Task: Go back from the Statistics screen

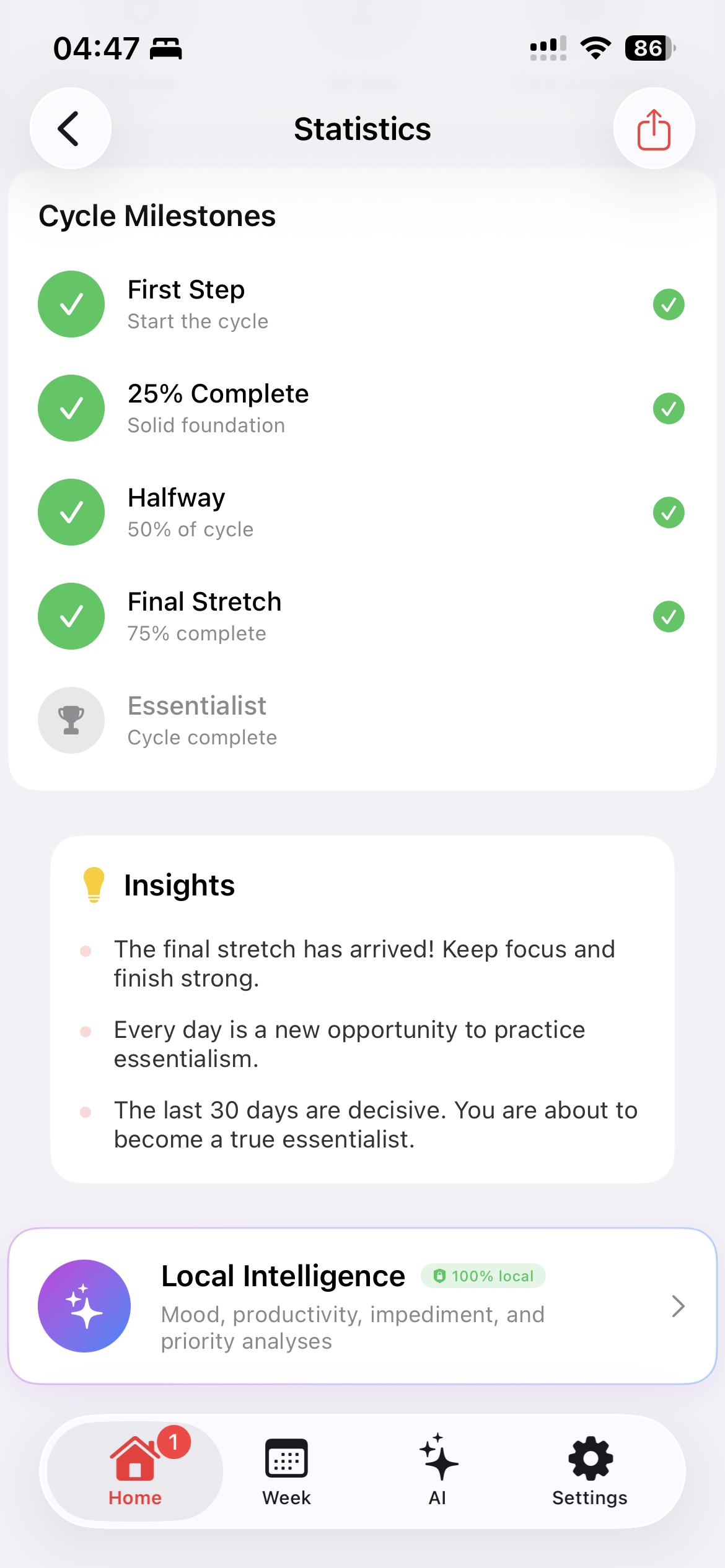Action: (x=70, y=129)
